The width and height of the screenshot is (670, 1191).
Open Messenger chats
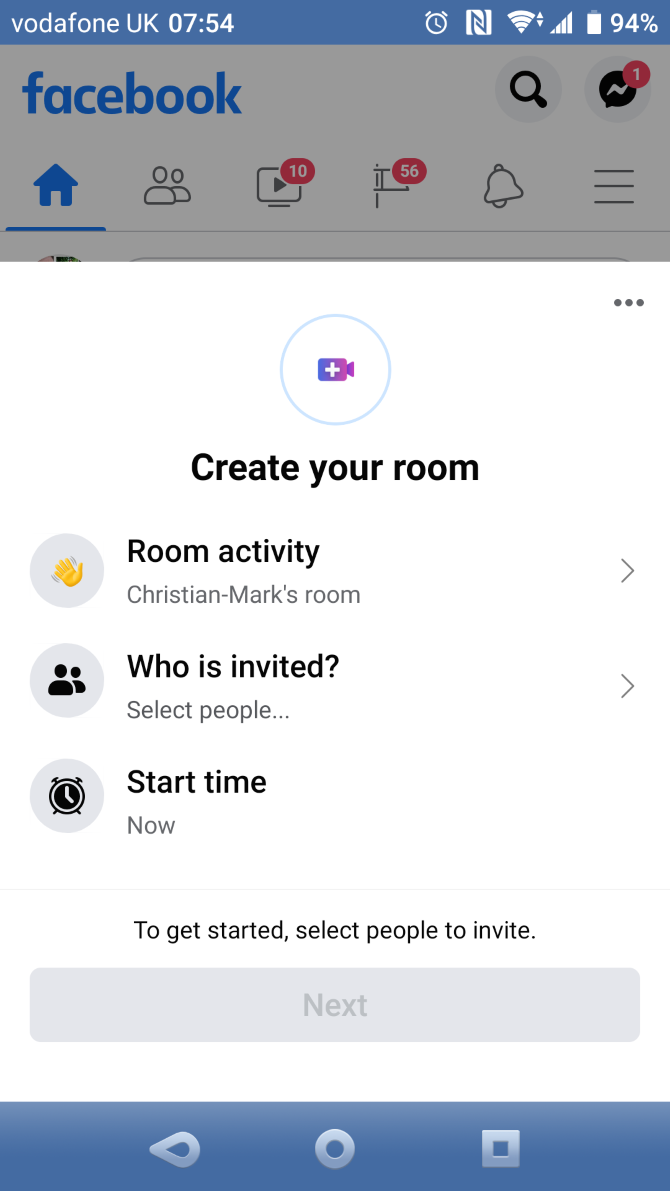[x=617, y=91]
